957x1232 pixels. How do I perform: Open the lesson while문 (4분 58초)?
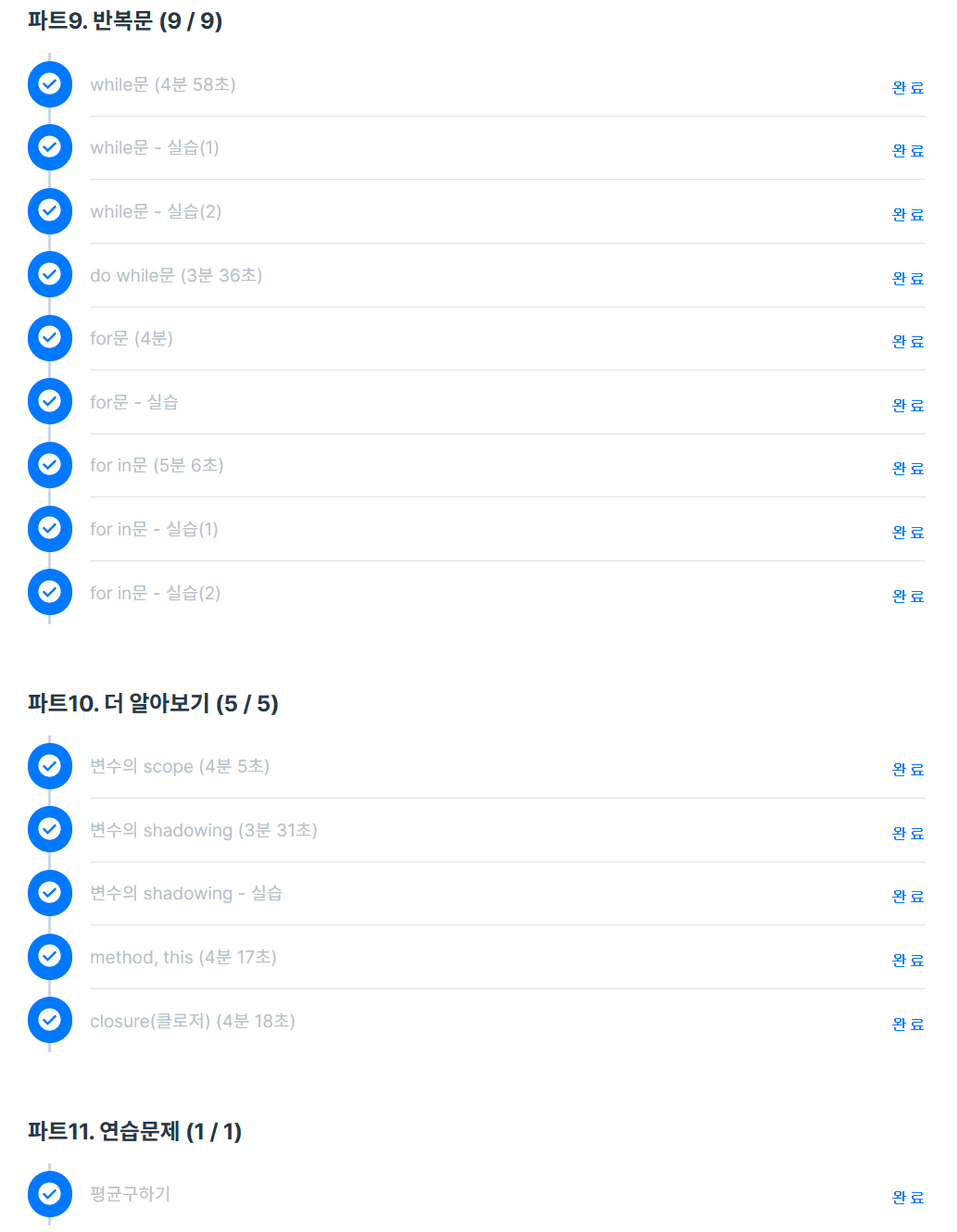click(x=163, y=84)
